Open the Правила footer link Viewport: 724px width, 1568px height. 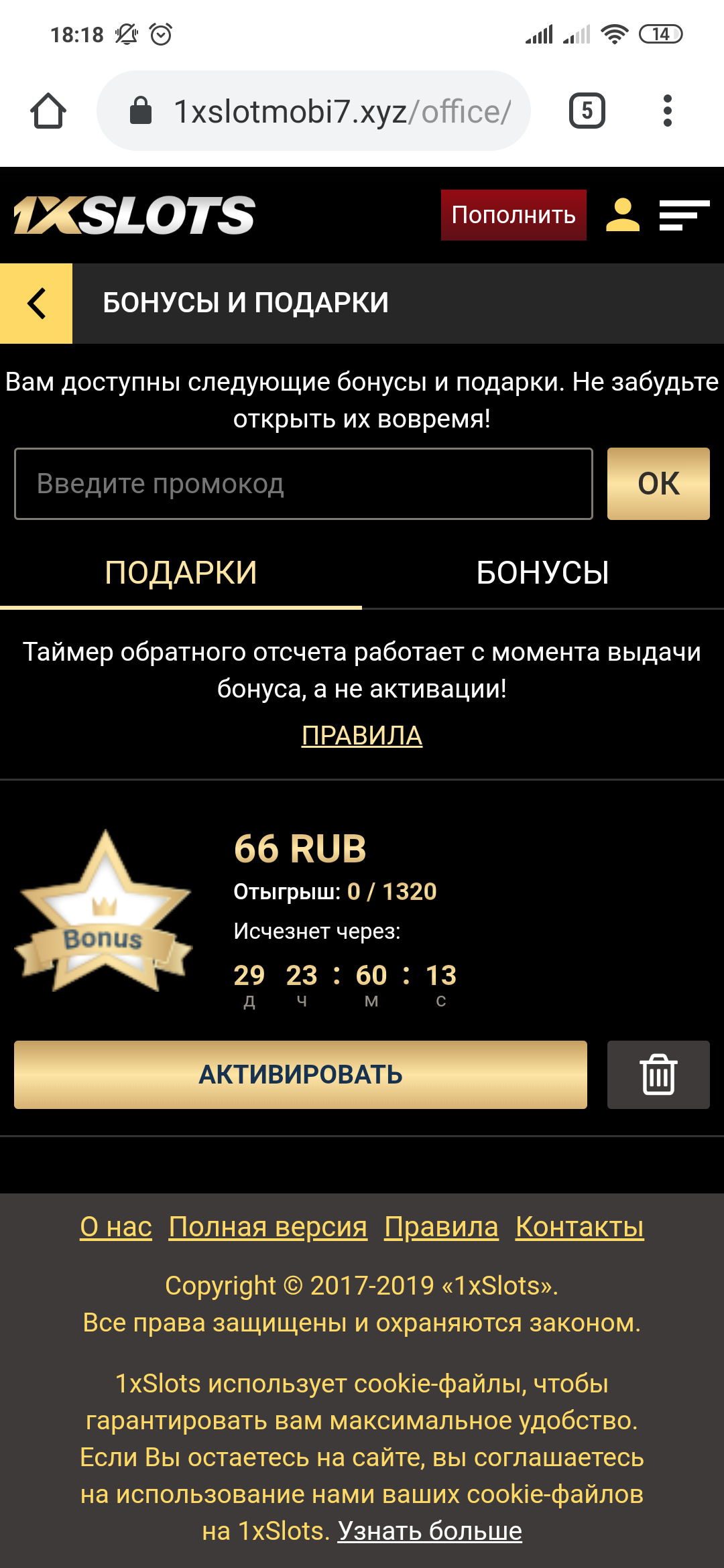pyautogui.click(x=441, y=1227)
